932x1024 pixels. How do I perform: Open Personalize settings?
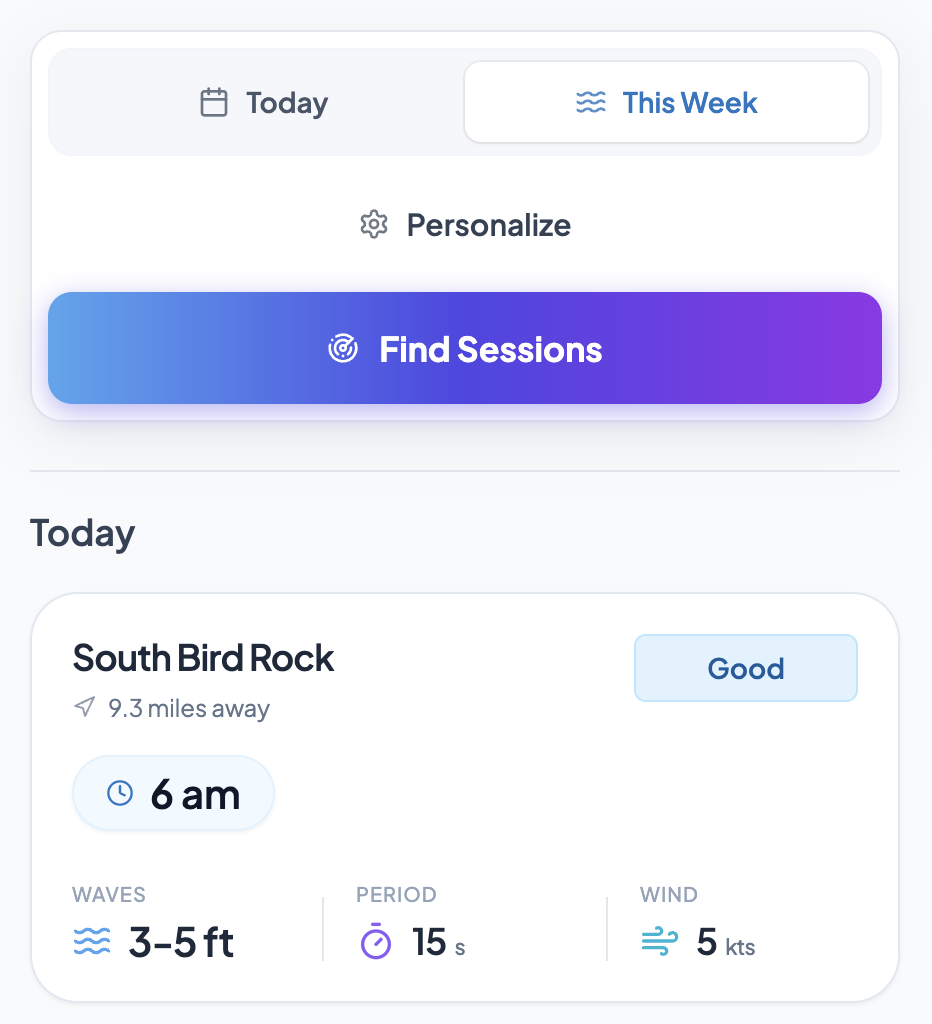pyautogui.click(x=464, y=225)
